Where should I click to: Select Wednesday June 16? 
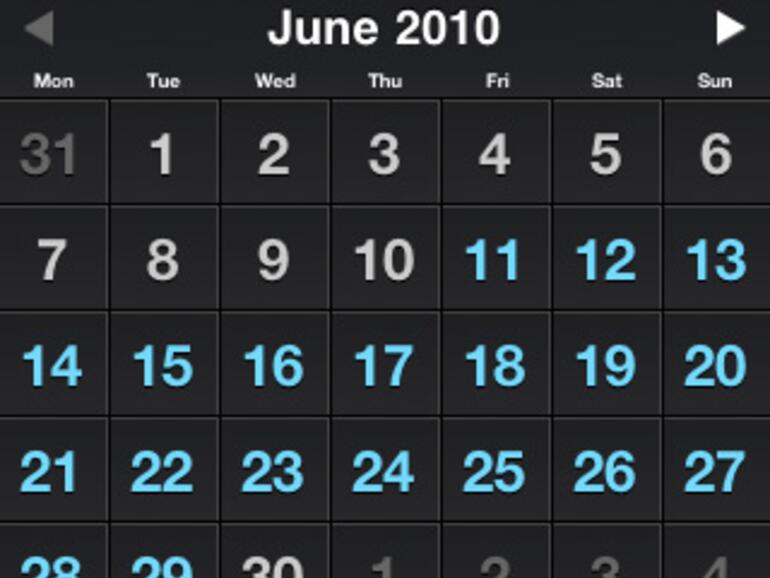(x=274, y=366)
